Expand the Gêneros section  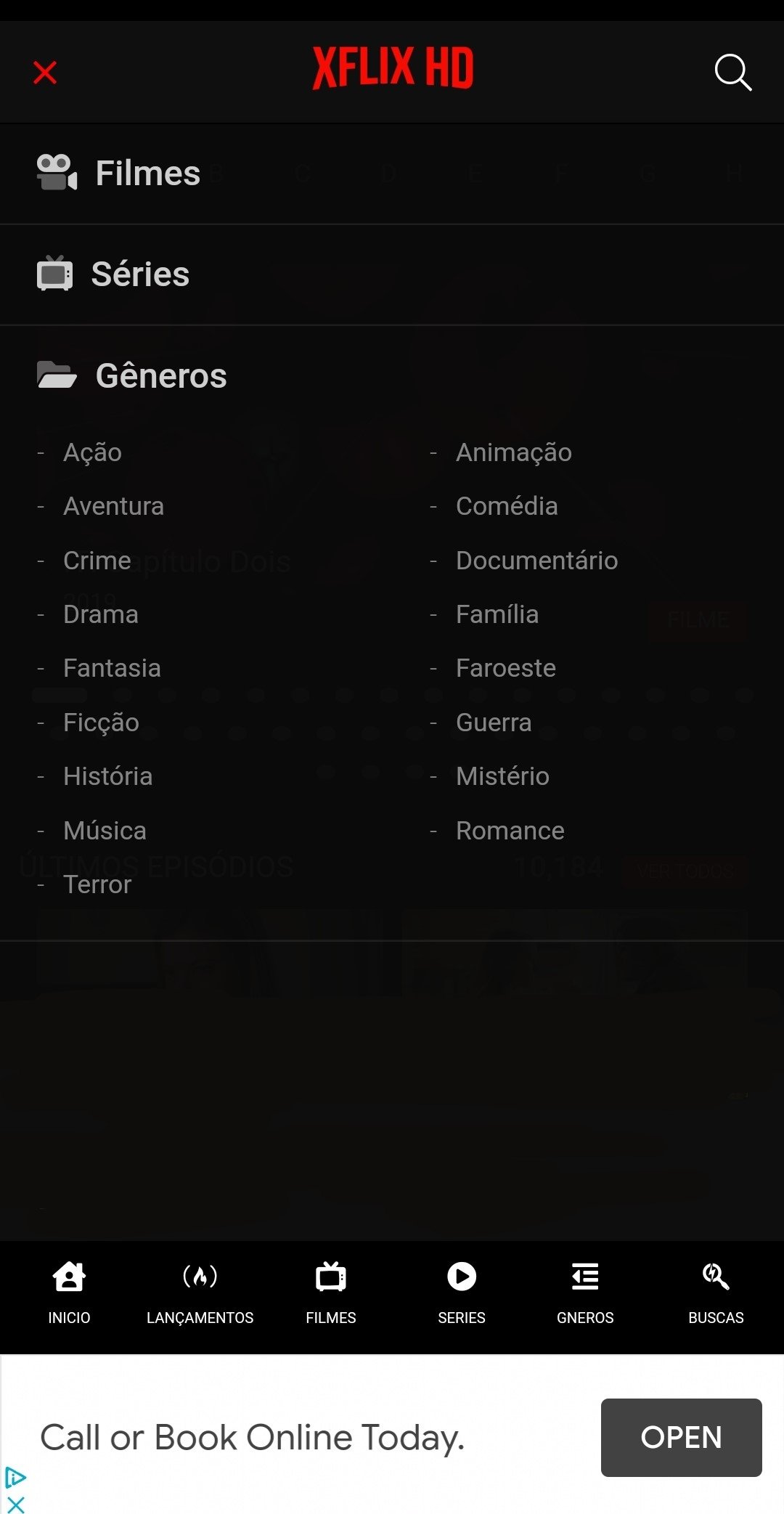[x=161, y=375]
